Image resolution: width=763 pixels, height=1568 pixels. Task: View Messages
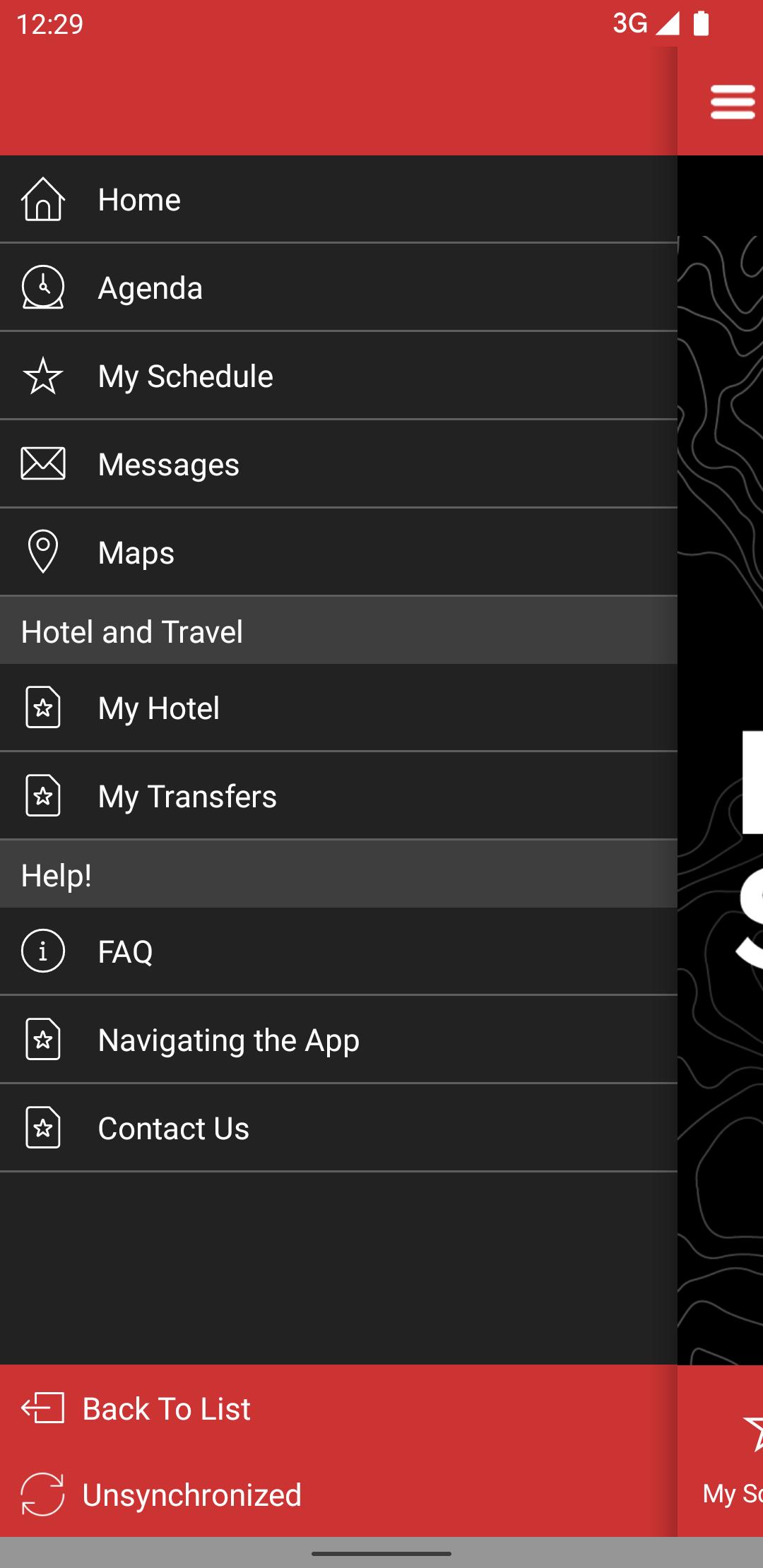[x=338, y=464]
